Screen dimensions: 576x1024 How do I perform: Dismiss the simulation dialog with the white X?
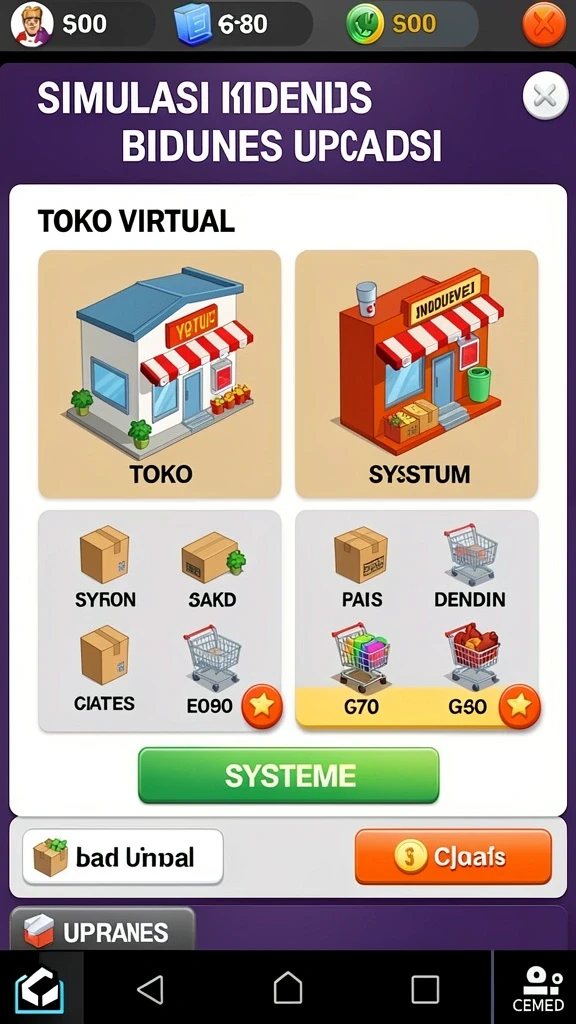(545, 97)
